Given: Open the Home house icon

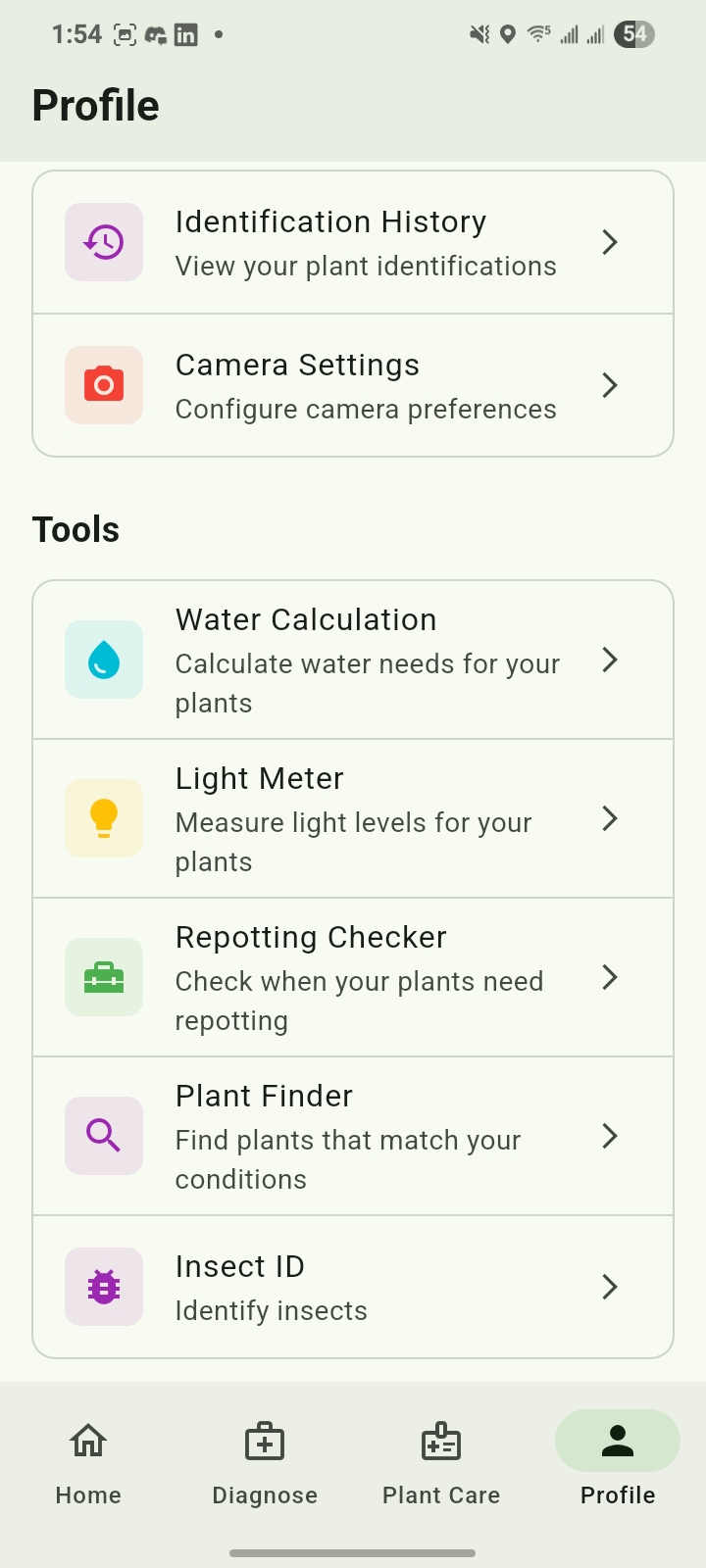Looking at the screenshot, I should pos(88,1440).
